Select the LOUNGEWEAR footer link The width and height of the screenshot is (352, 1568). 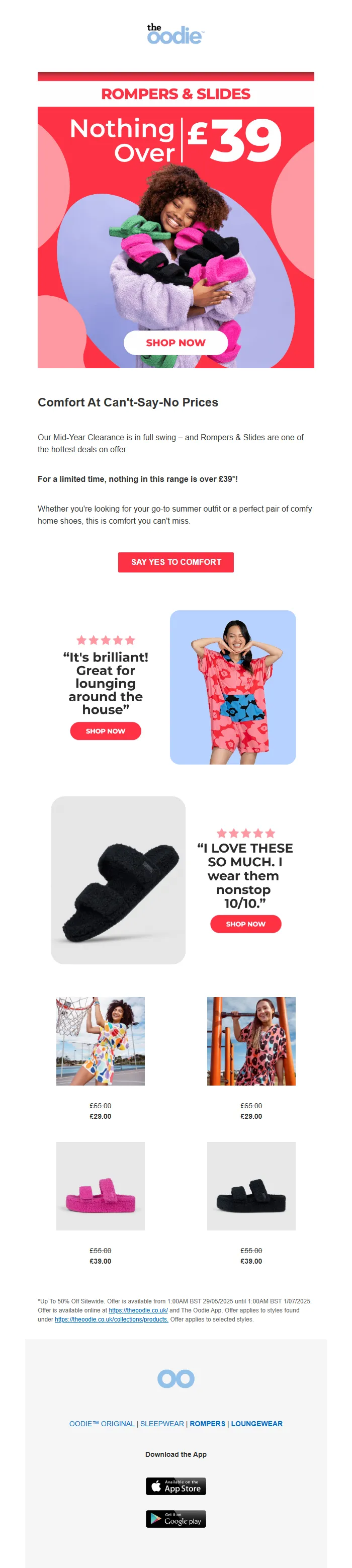pos(256,1424)
